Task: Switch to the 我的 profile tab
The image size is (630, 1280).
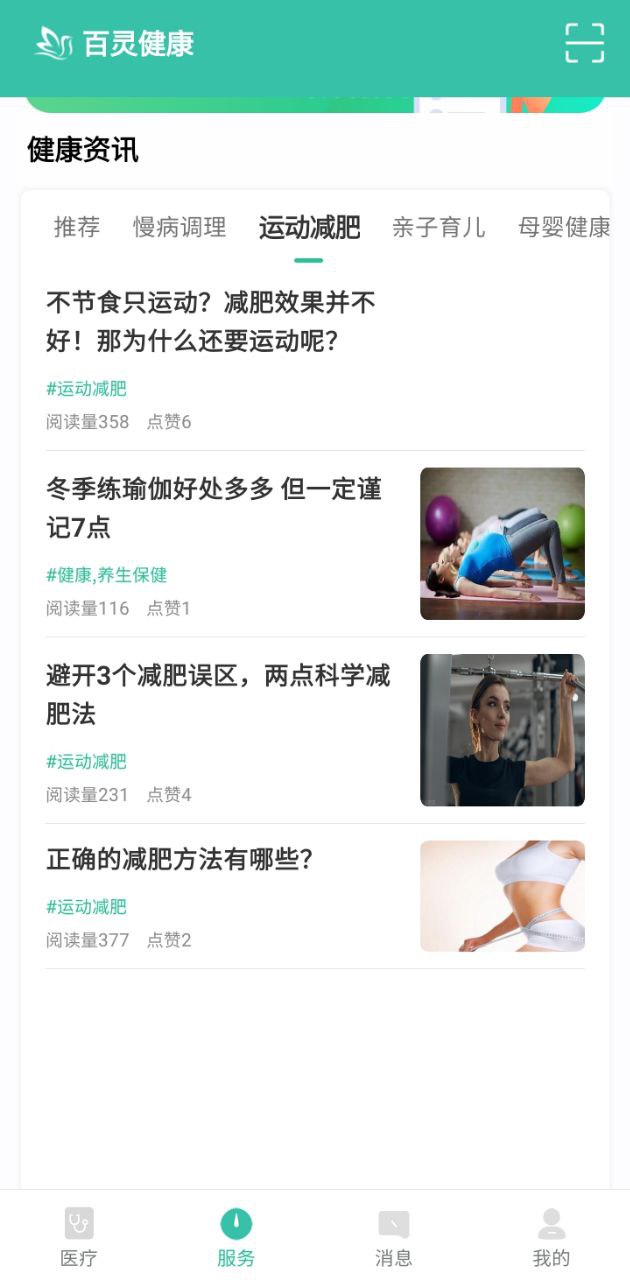Action: coord(551,1237)
